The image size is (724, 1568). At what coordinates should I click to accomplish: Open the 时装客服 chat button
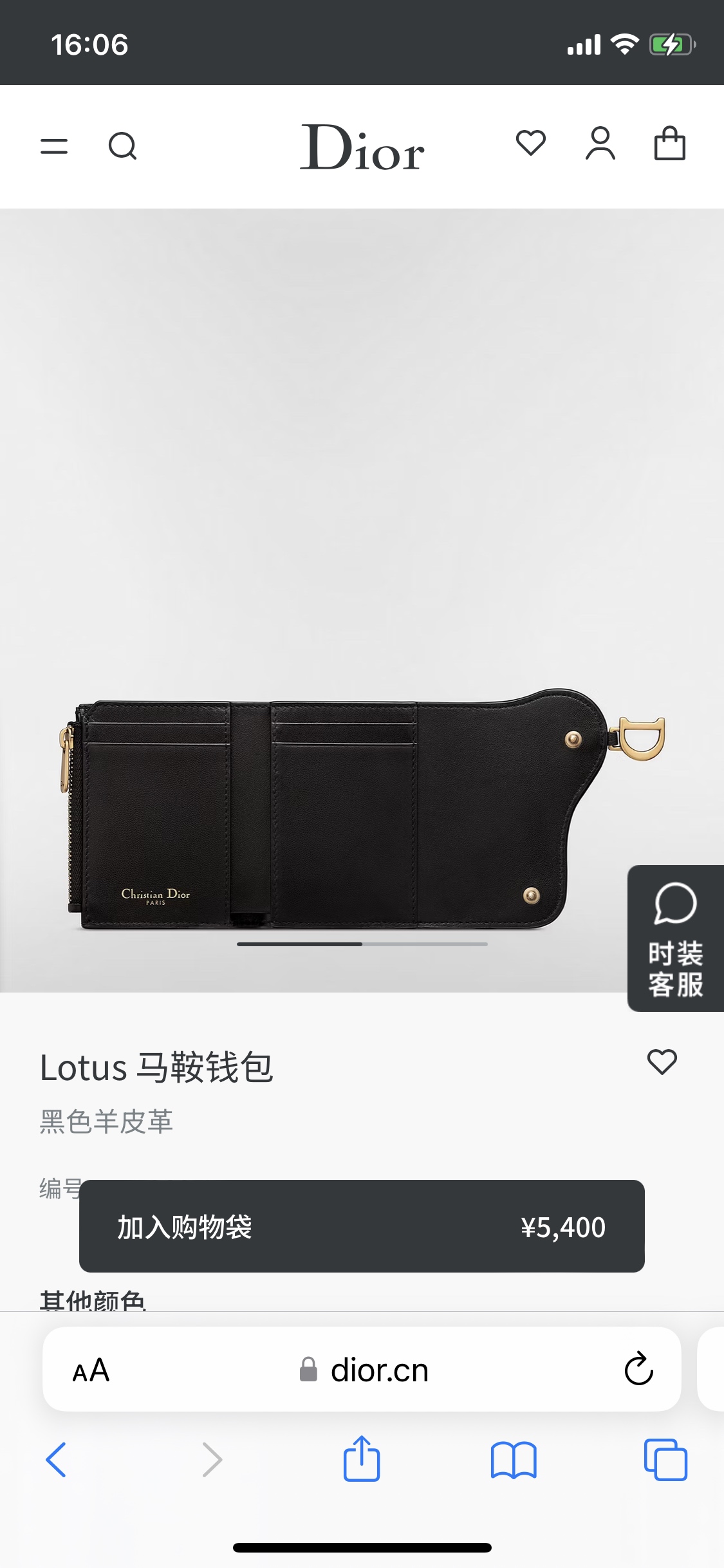click(x=676, y=938)
